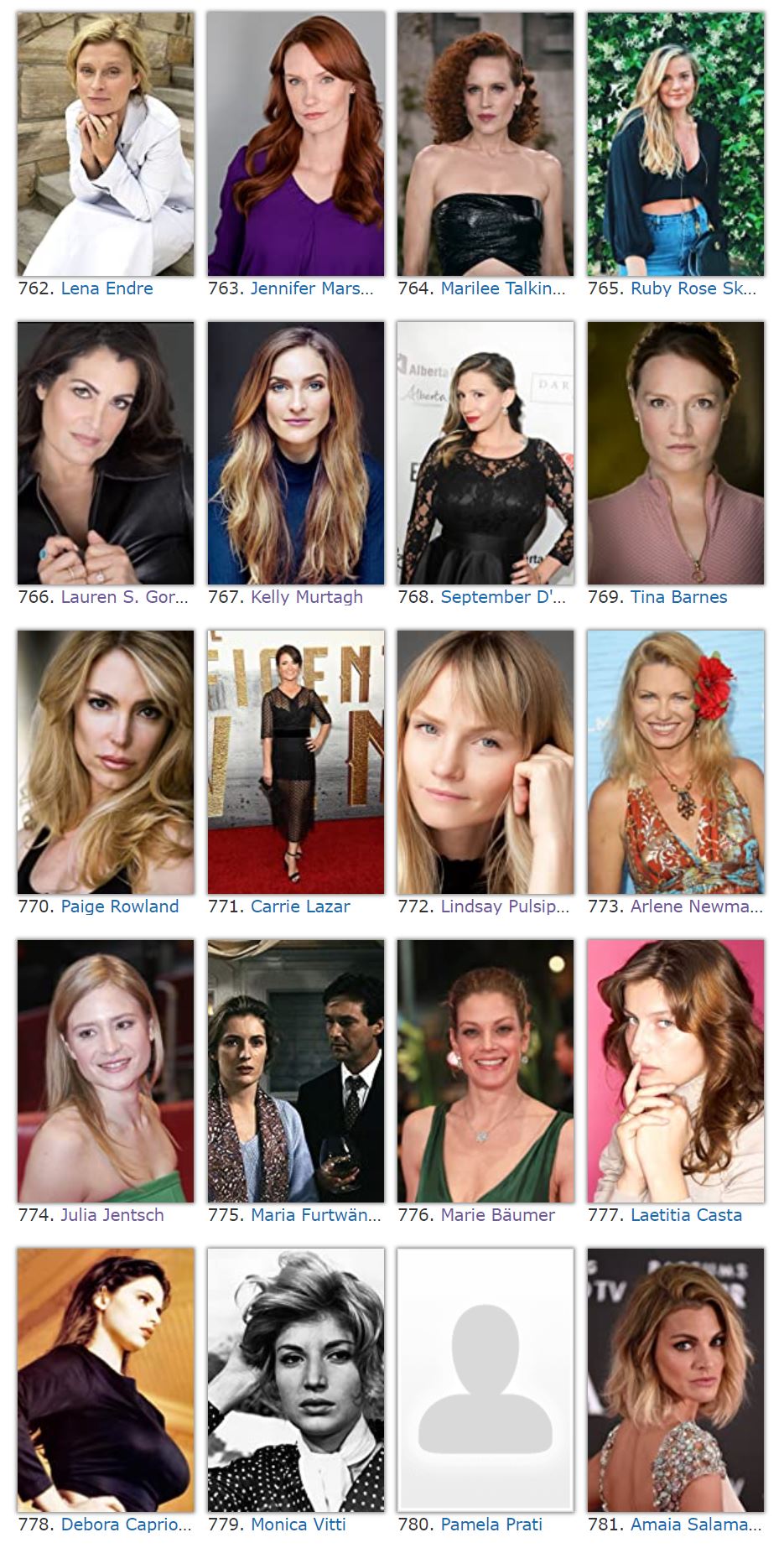
Task: Open Marie Bäumer's name link
Action: (x=498, y=1215)
